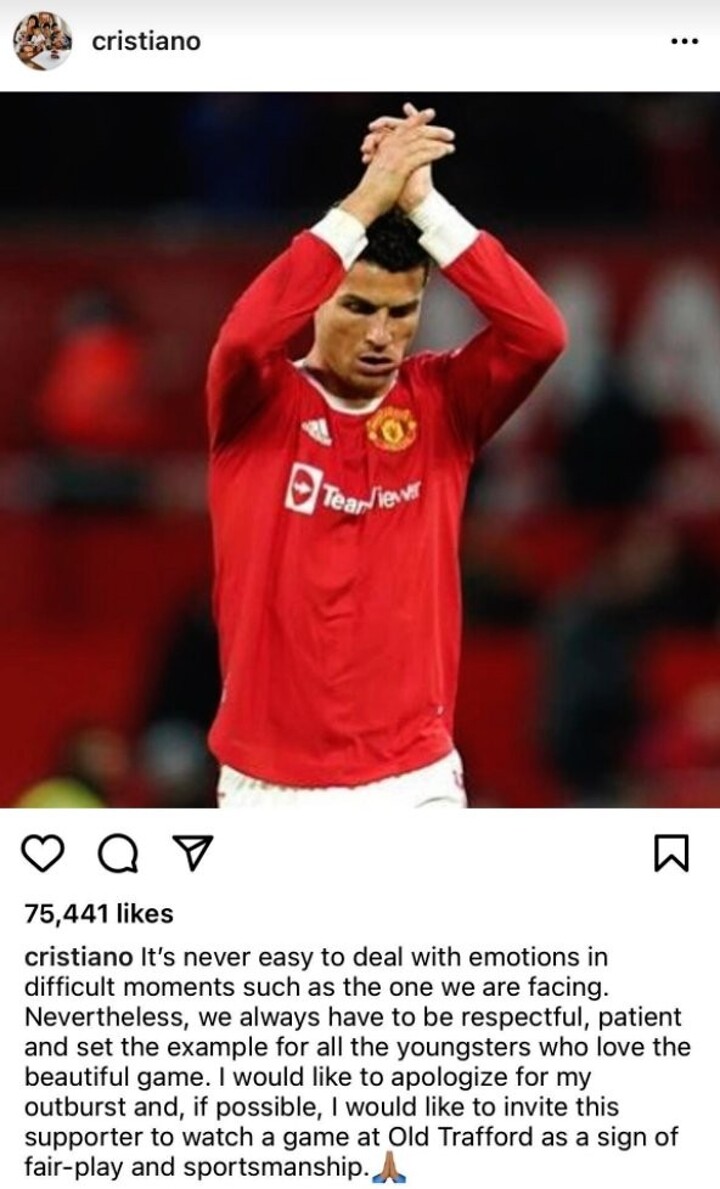
Task: Open the cristiano username in the header
Action: click(x=146, y=41)
